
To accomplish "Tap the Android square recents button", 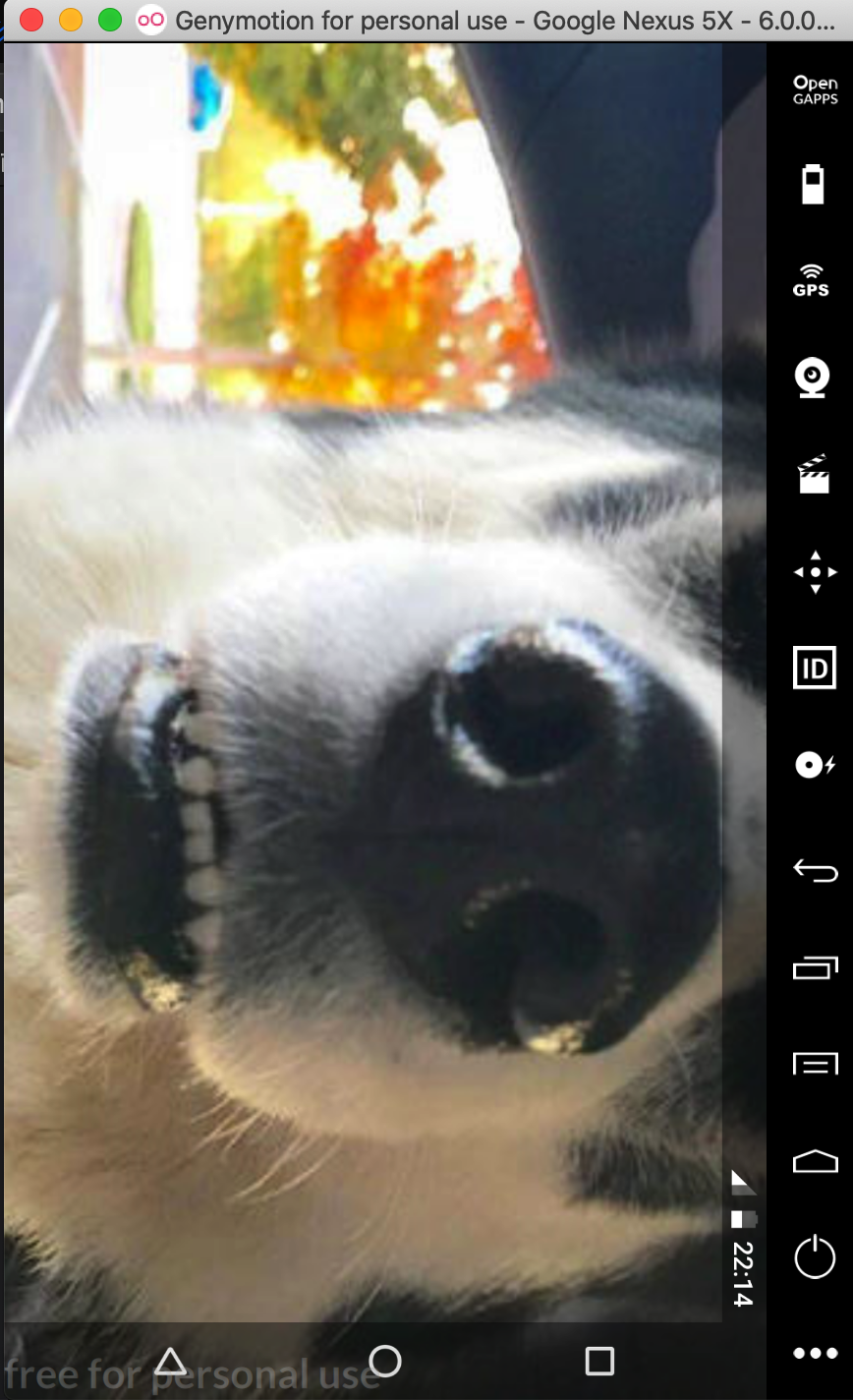I will (x=599, y=1362).
